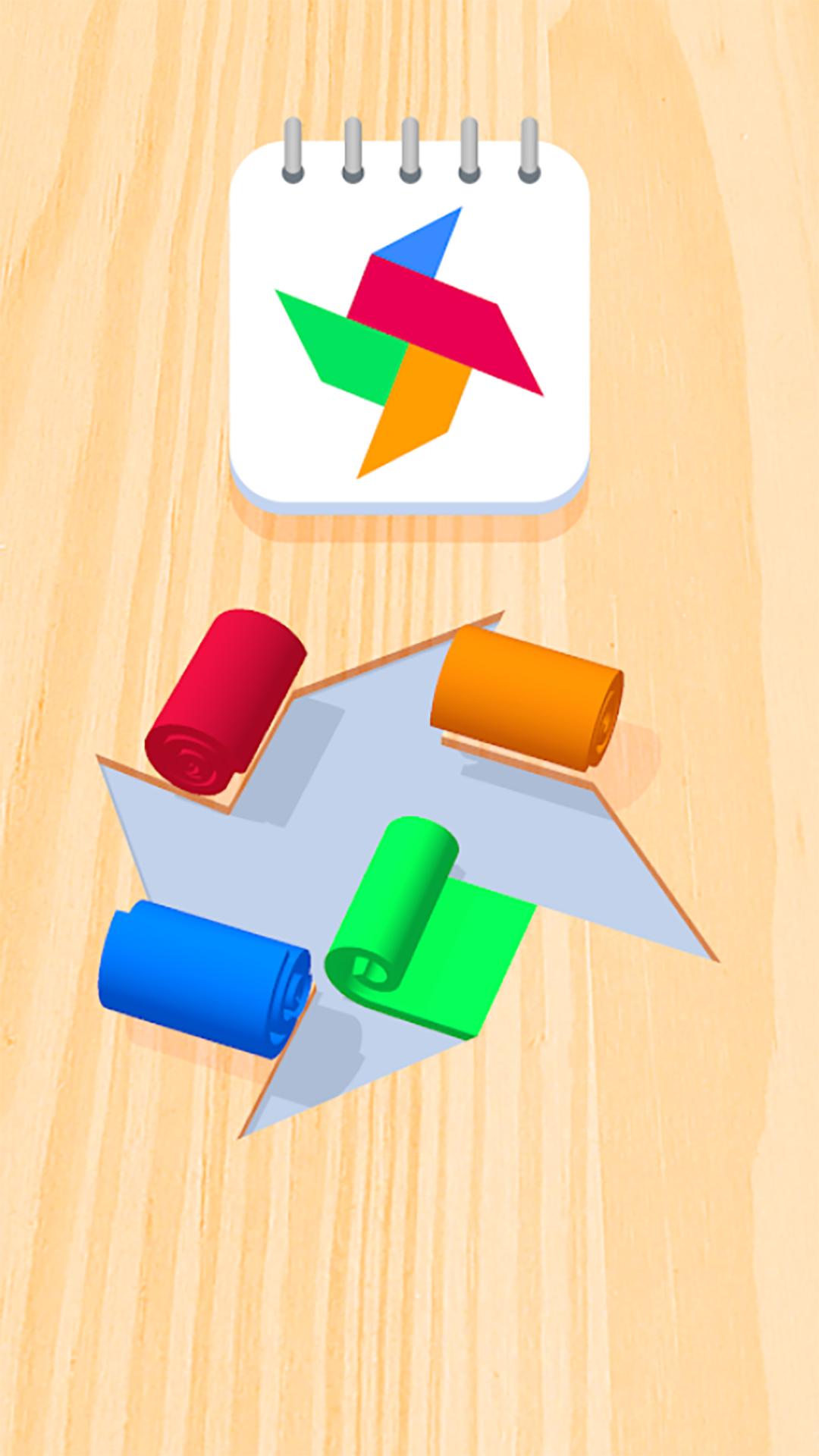Unroll the red paper roll

224,701
